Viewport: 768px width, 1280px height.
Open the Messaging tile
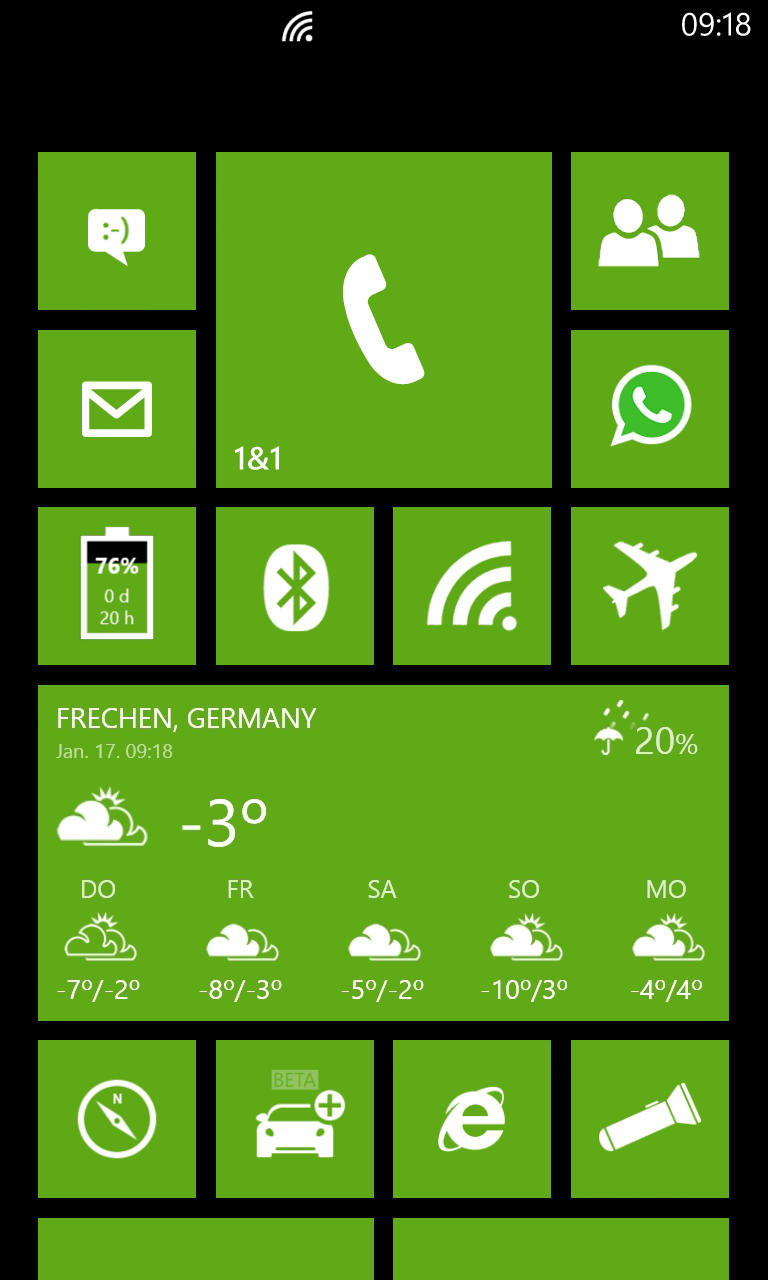tap(117, 231)
